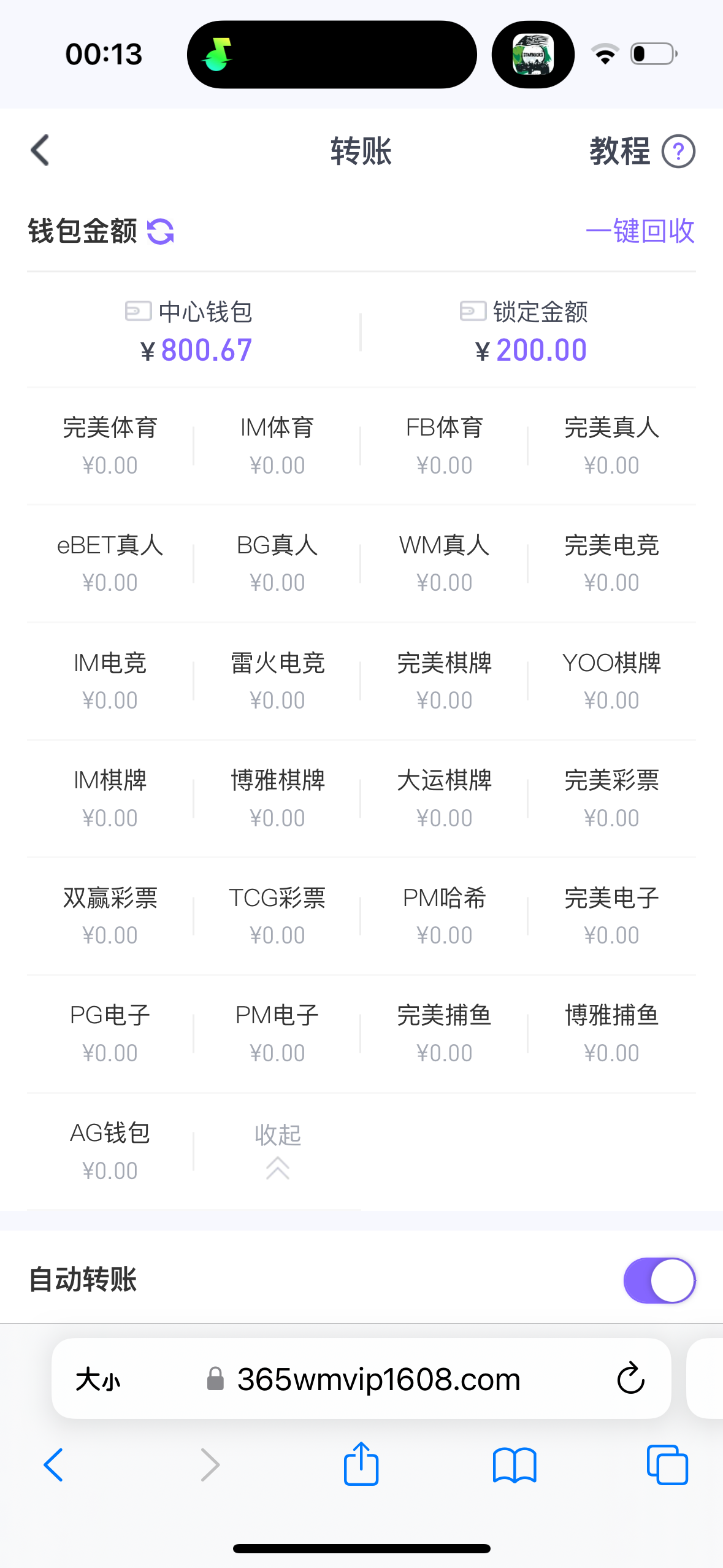This screenshot has height=1568, width=723.
Task: Share this page from the Safari toolbar
Action: click(x=361, y=1464)
